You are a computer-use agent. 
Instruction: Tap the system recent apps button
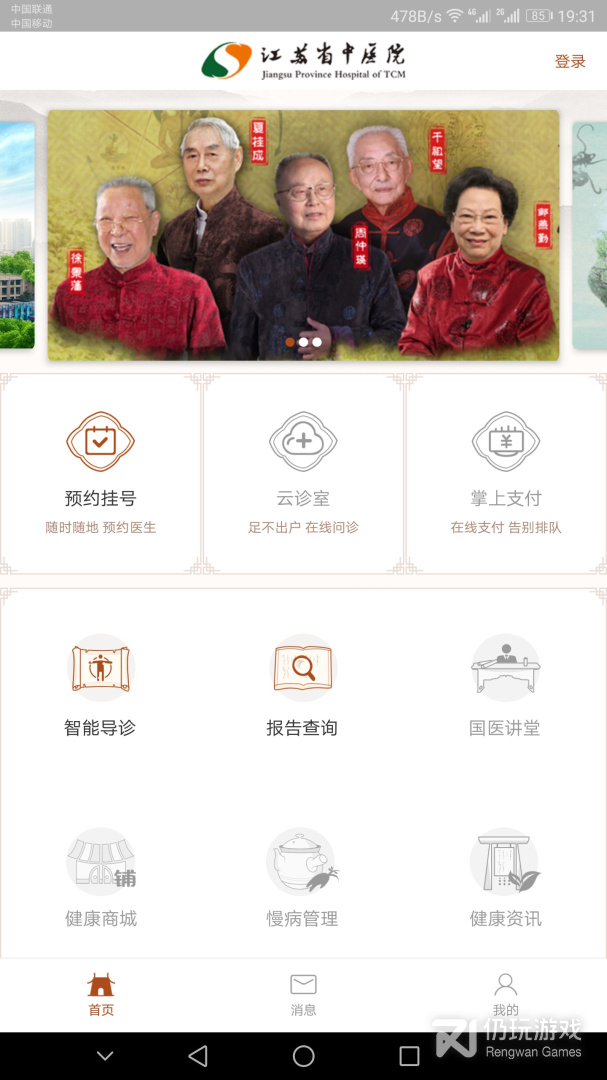pos(409,1055)
